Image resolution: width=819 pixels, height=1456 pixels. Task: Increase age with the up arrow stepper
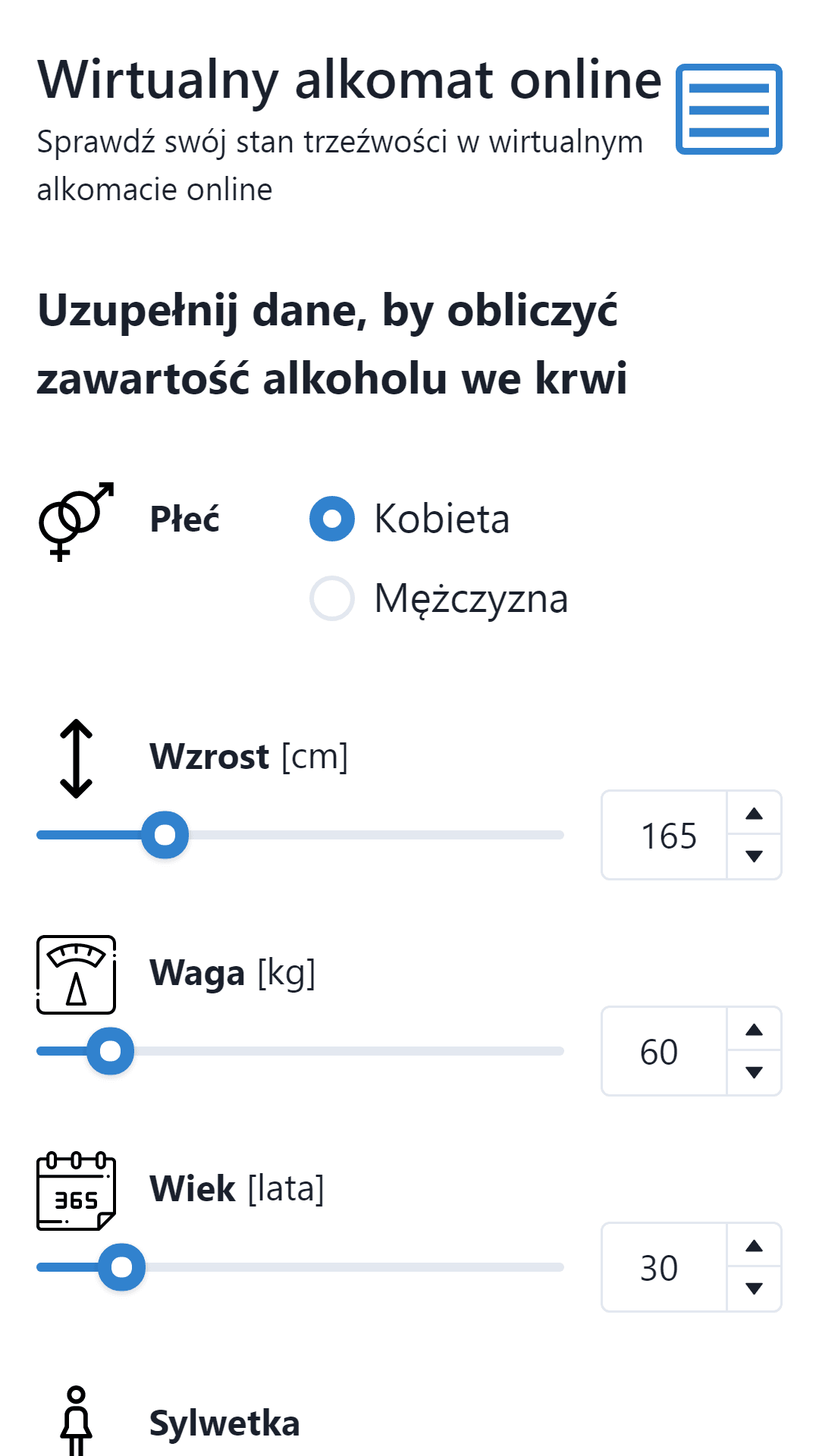tap(754, 1247)
